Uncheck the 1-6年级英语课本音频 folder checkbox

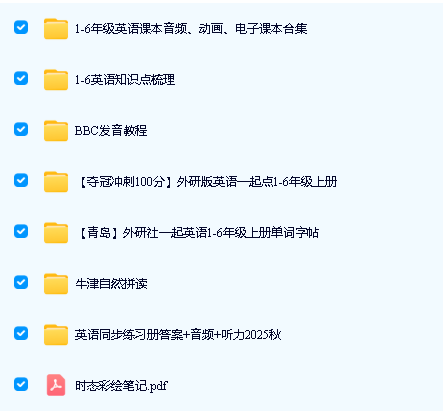(21, 27)
